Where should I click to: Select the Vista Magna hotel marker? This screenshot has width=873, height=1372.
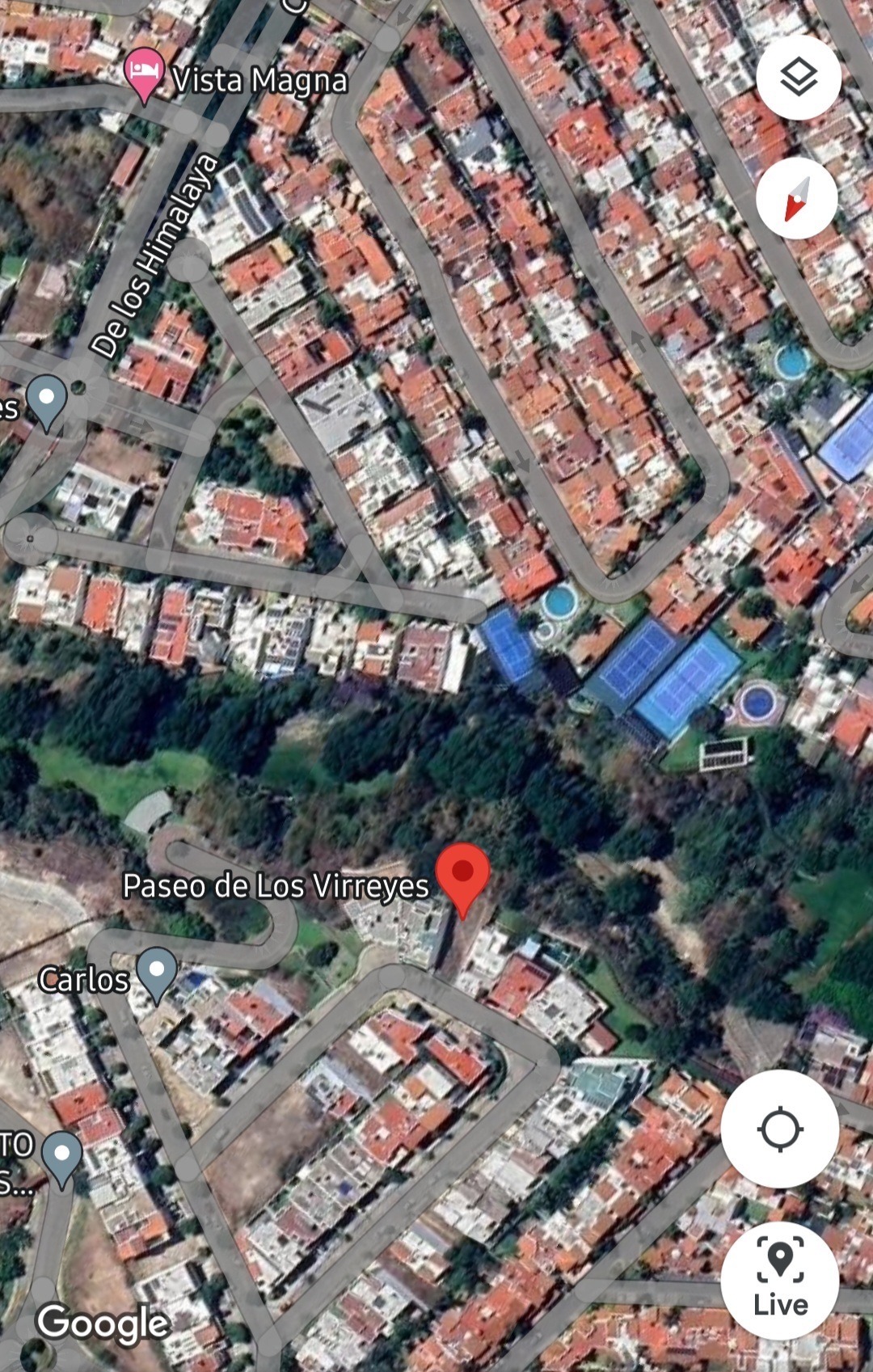[144, 74]
